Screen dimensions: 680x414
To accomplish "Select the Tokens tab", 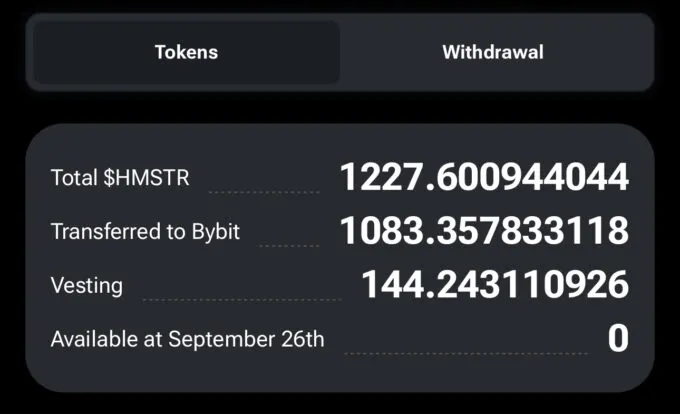I will point(186,53).
